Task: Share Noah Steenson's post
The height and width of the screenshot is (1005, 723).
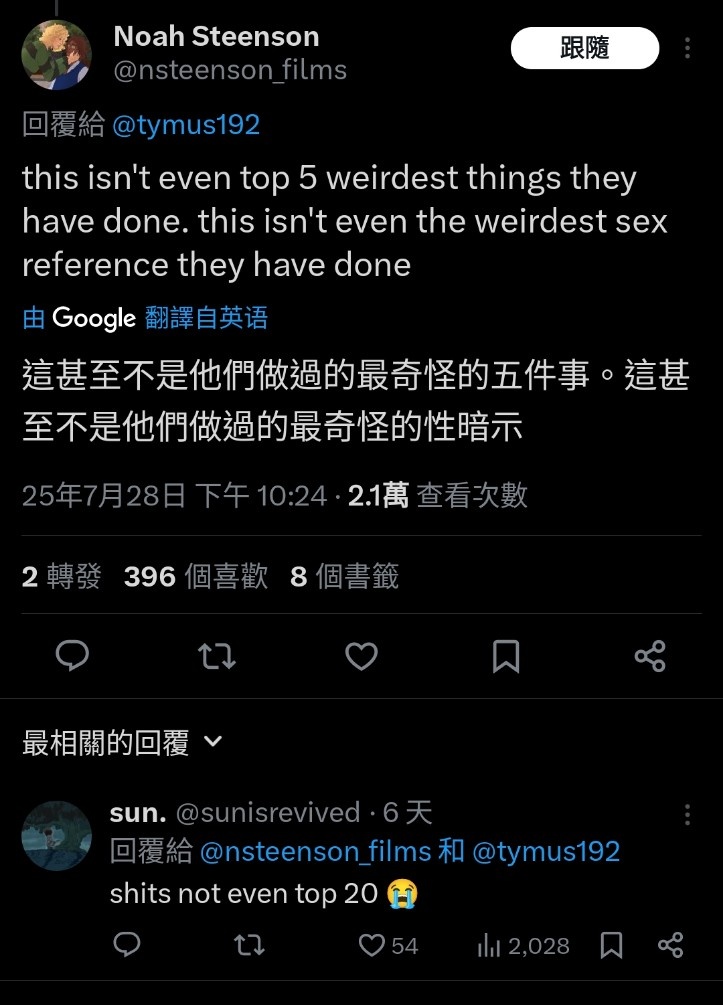Action: click(x=650, y=656)
